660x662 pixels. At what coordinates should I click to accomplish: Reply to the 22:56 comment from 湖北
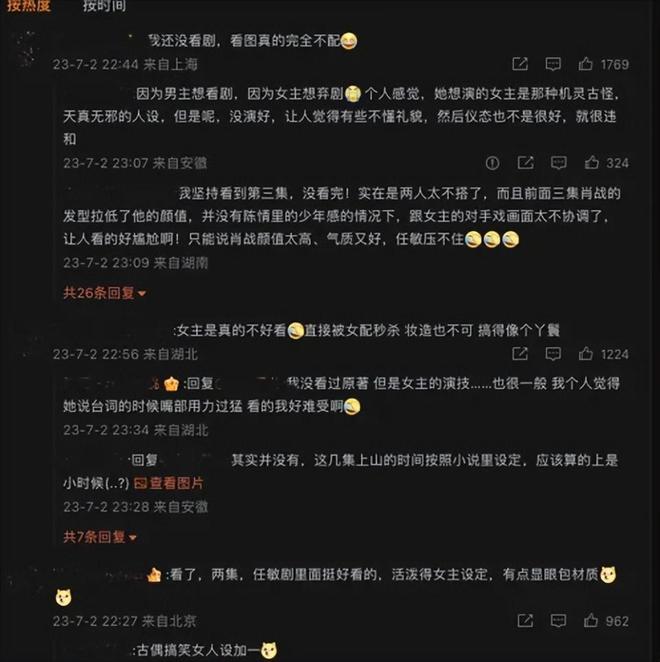(553, 354)
